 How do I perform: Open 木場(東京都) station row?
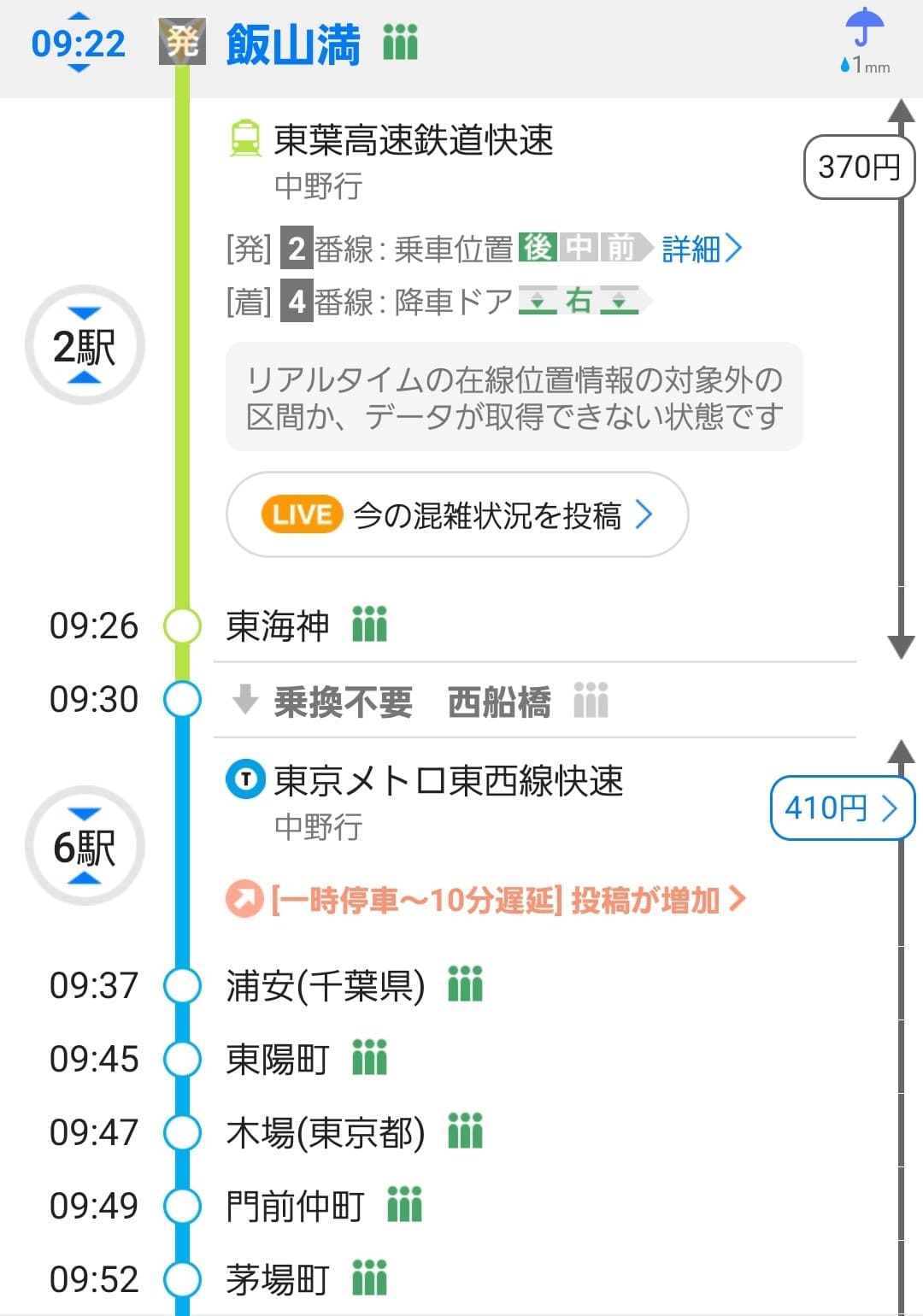pos(325,1133)
